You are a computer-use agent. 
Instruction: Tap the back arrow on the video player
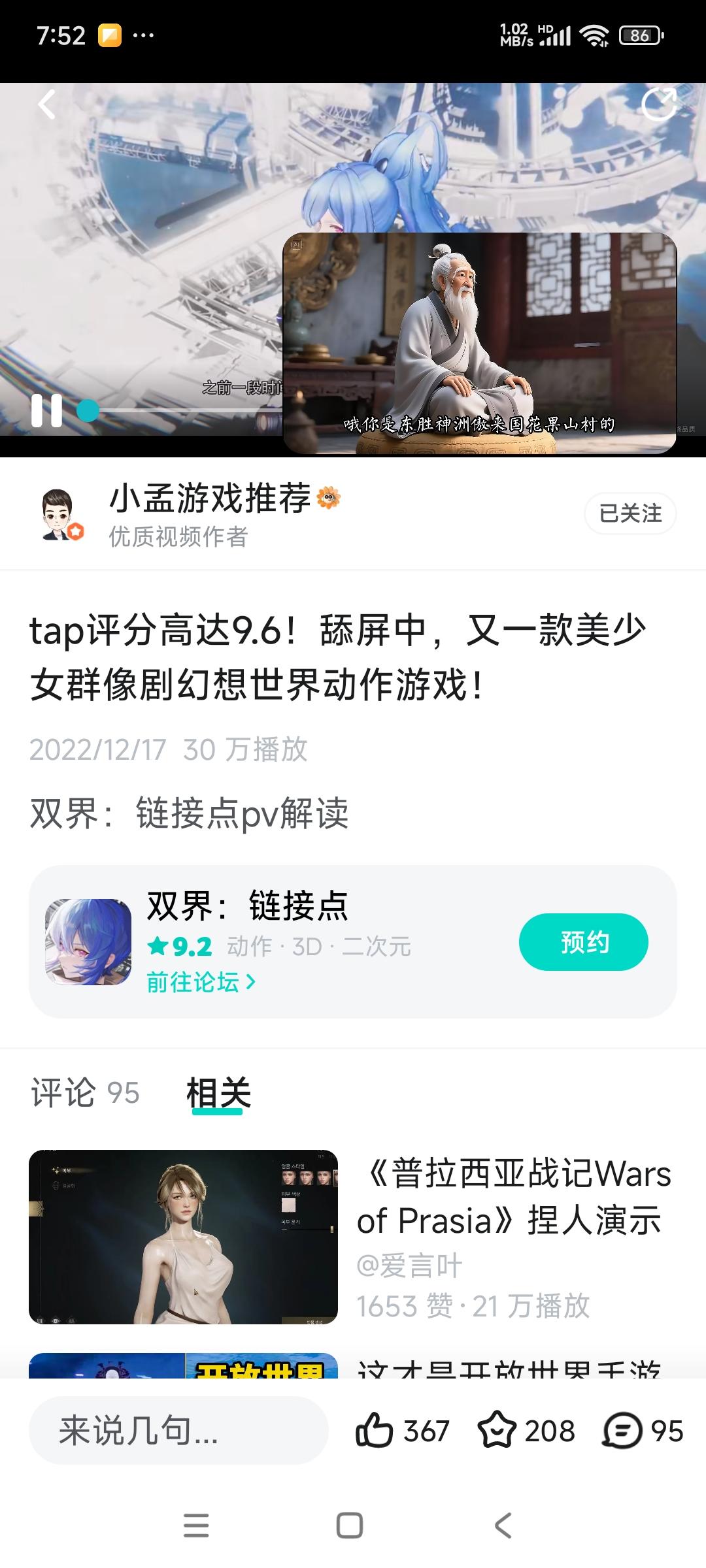(x=46, y=105)
